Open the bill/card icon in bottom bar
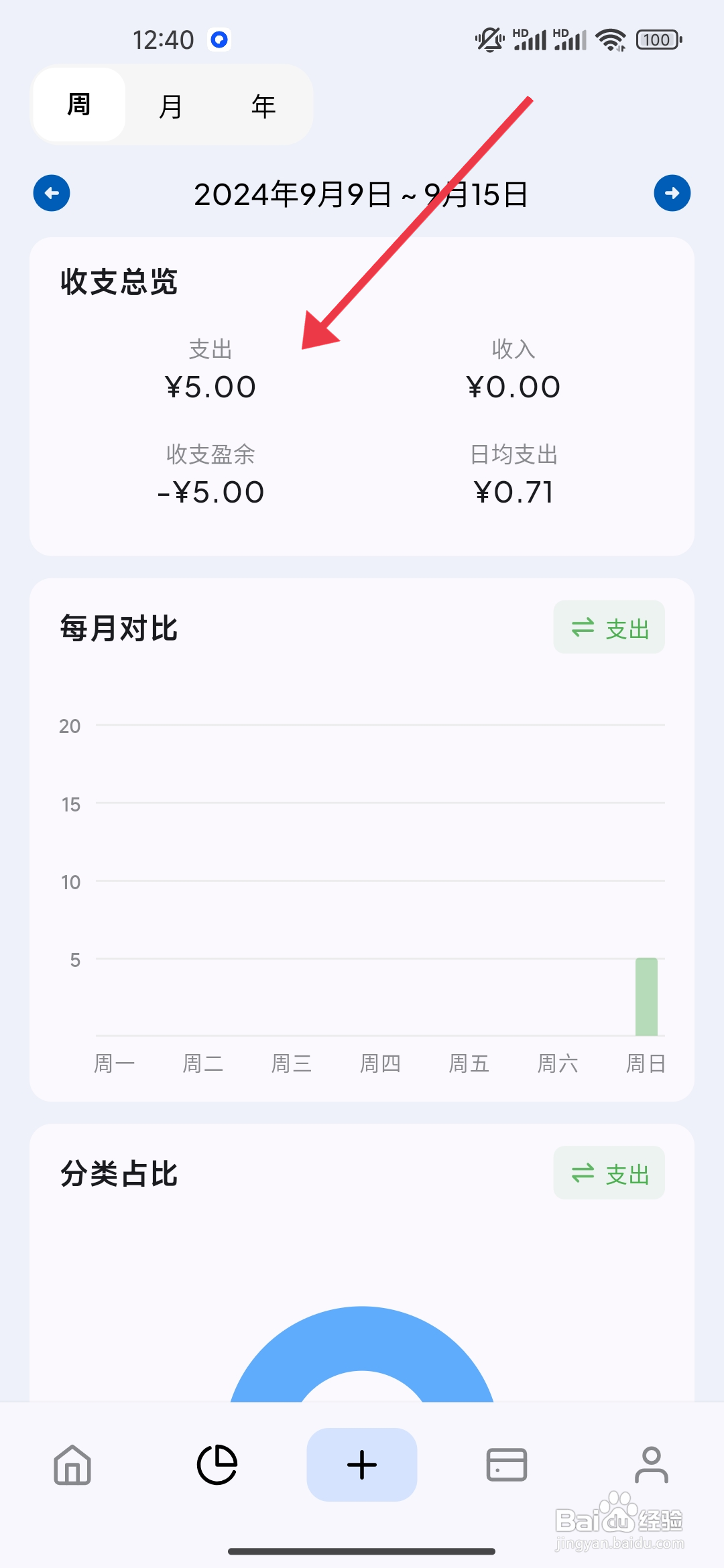The height and width of the screenshot is (1568, 724). click(x=507, y=1465)
